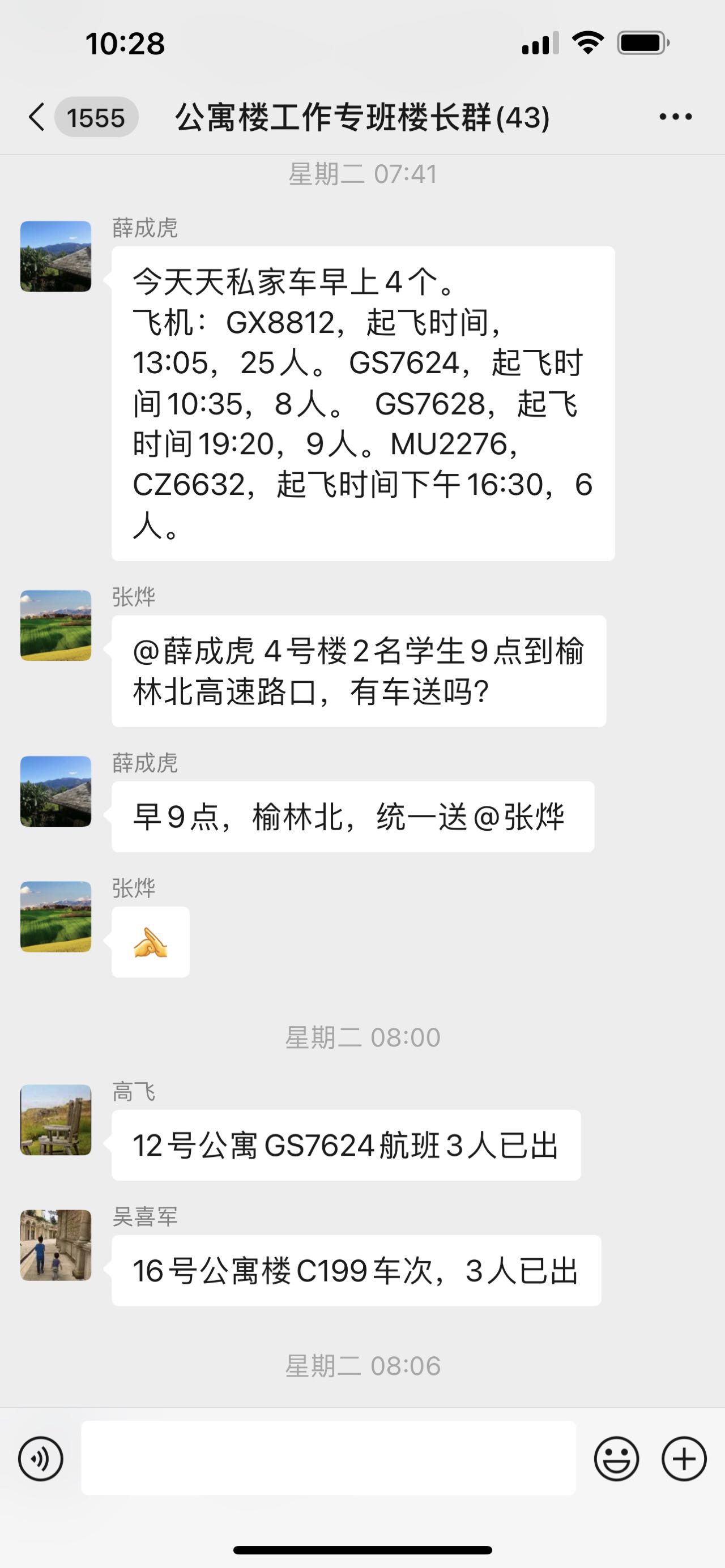This screenshot has width=725, height=1568.
Task: View 吴喜军's profile avatar
Action: [x=56, y=1245]
